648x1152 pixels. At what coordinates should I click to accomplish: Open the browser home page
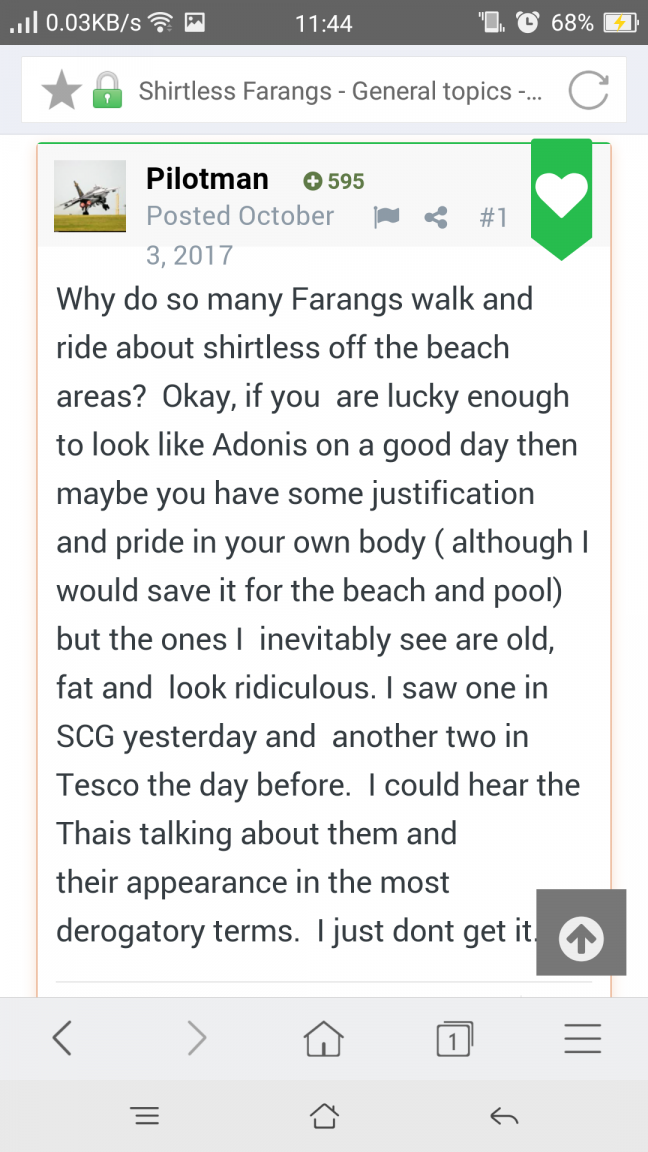point(323,1040)
